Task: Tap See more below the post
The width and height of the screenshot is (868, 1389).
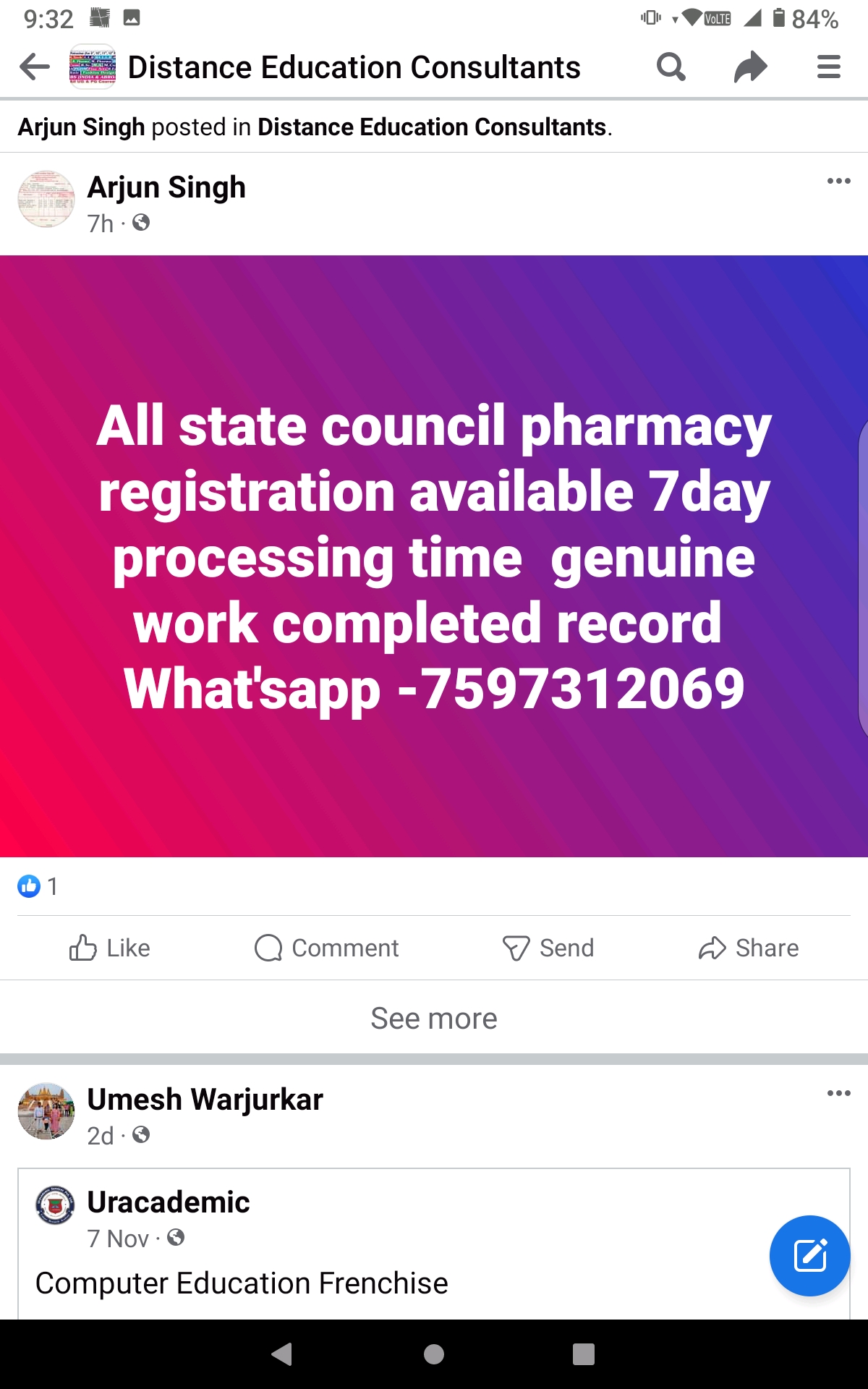Action: 434,1019
